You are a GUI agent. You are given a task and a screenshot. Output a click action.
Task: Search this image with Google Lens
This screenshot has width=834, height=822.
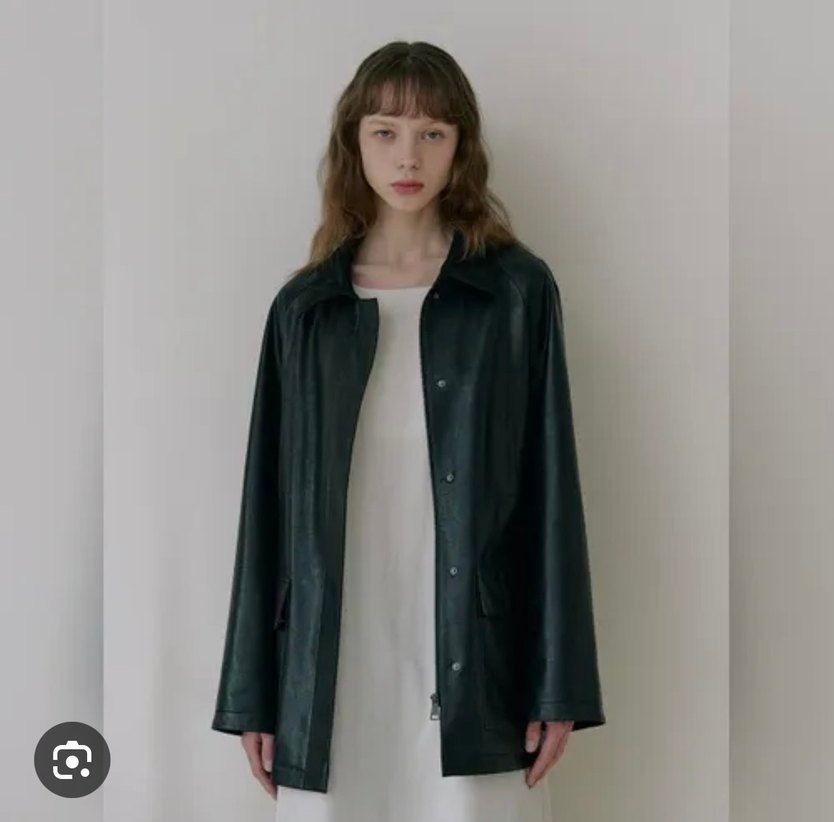[72, 760]
